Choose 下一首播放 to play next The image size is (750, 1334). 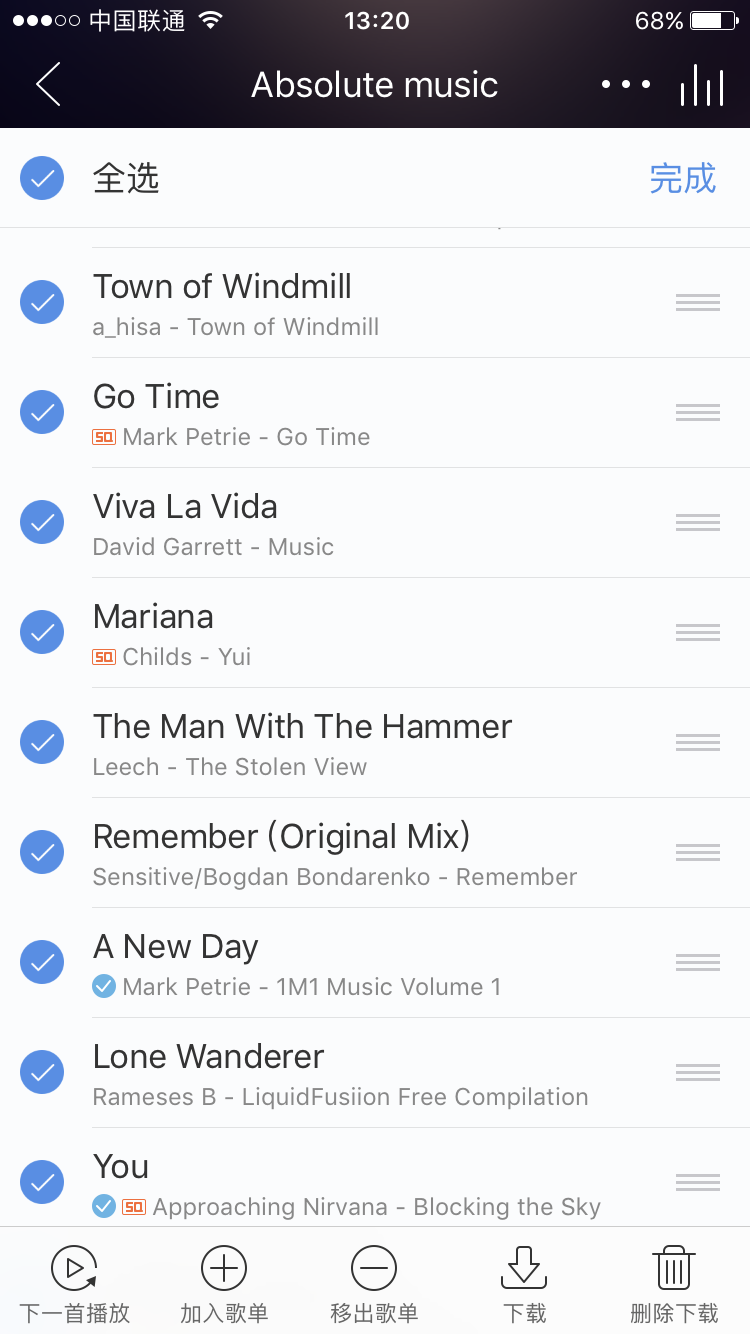[x=75, y=1283]
